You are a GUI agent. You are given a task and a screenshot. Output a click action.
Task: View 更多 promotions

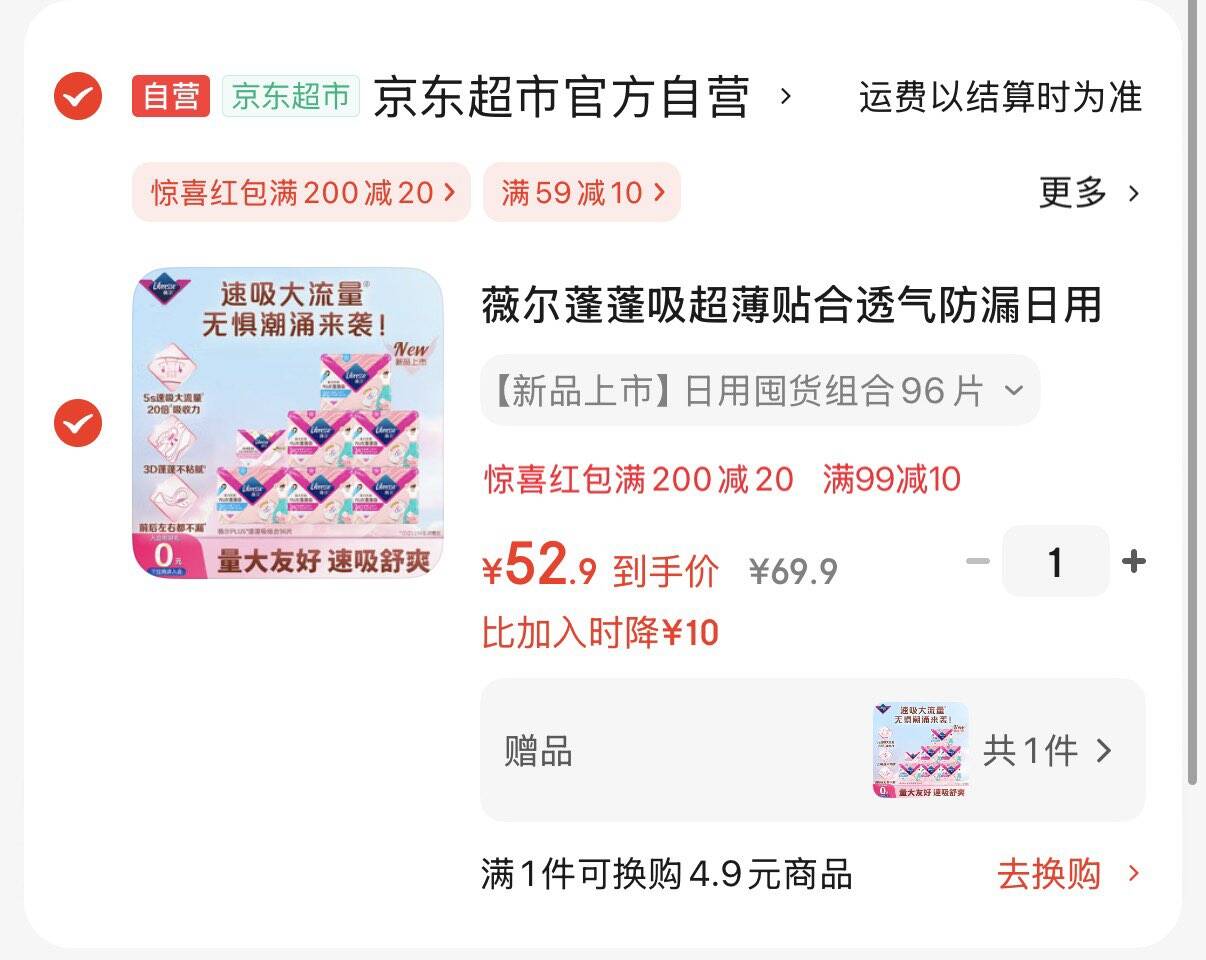point(1089,192)
